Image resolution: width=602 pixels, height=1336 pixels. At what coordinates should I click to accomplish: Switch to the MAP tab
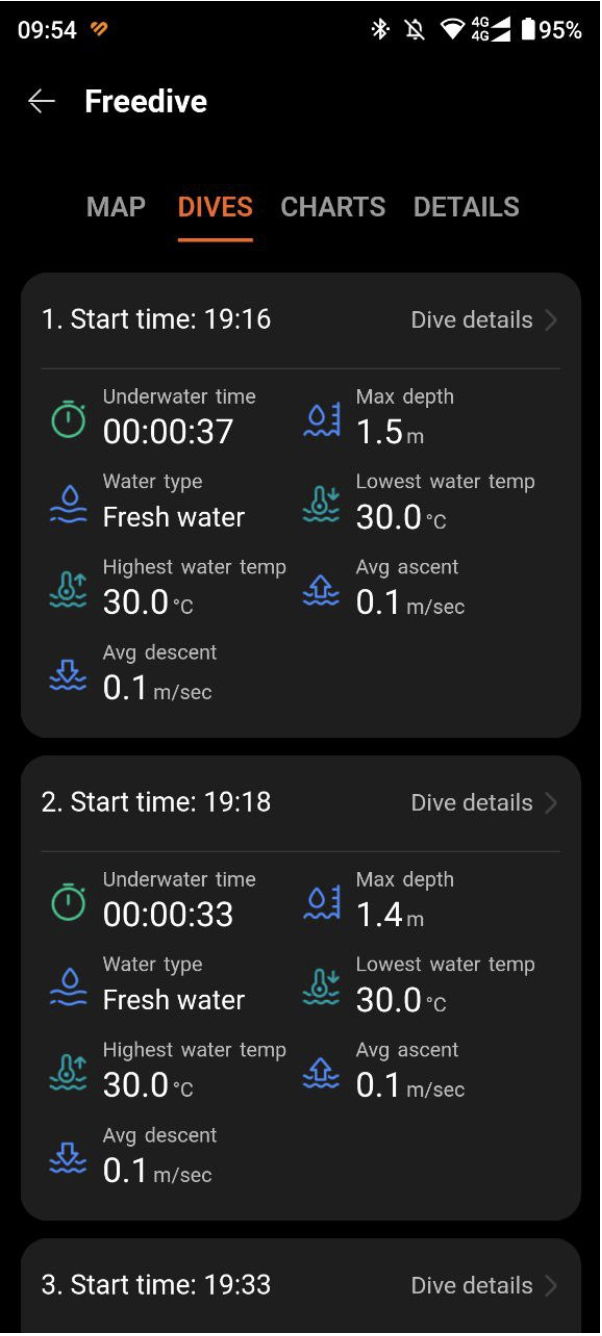[116, 207]
